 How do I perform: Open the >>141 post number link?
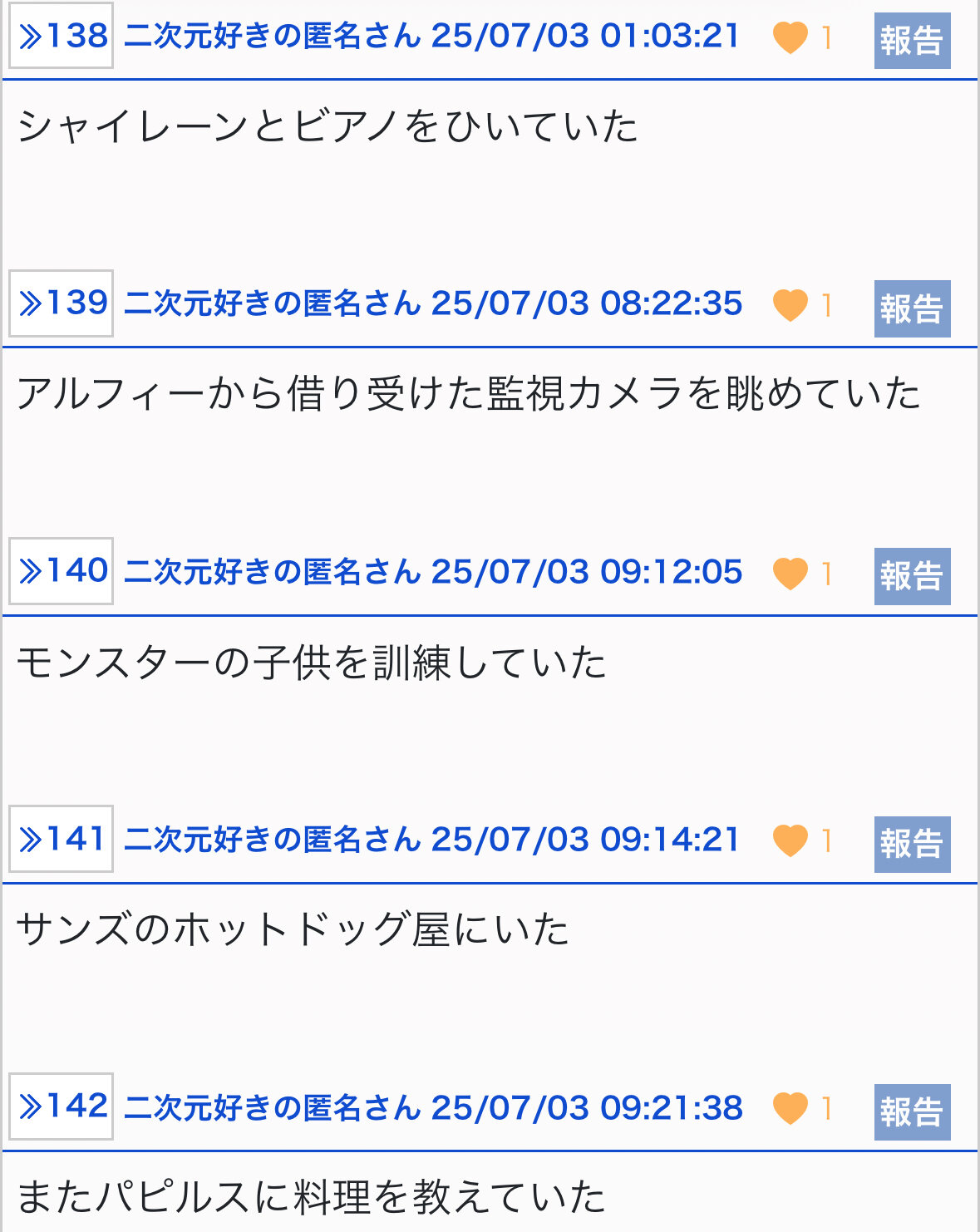click(x=61, y=839)
